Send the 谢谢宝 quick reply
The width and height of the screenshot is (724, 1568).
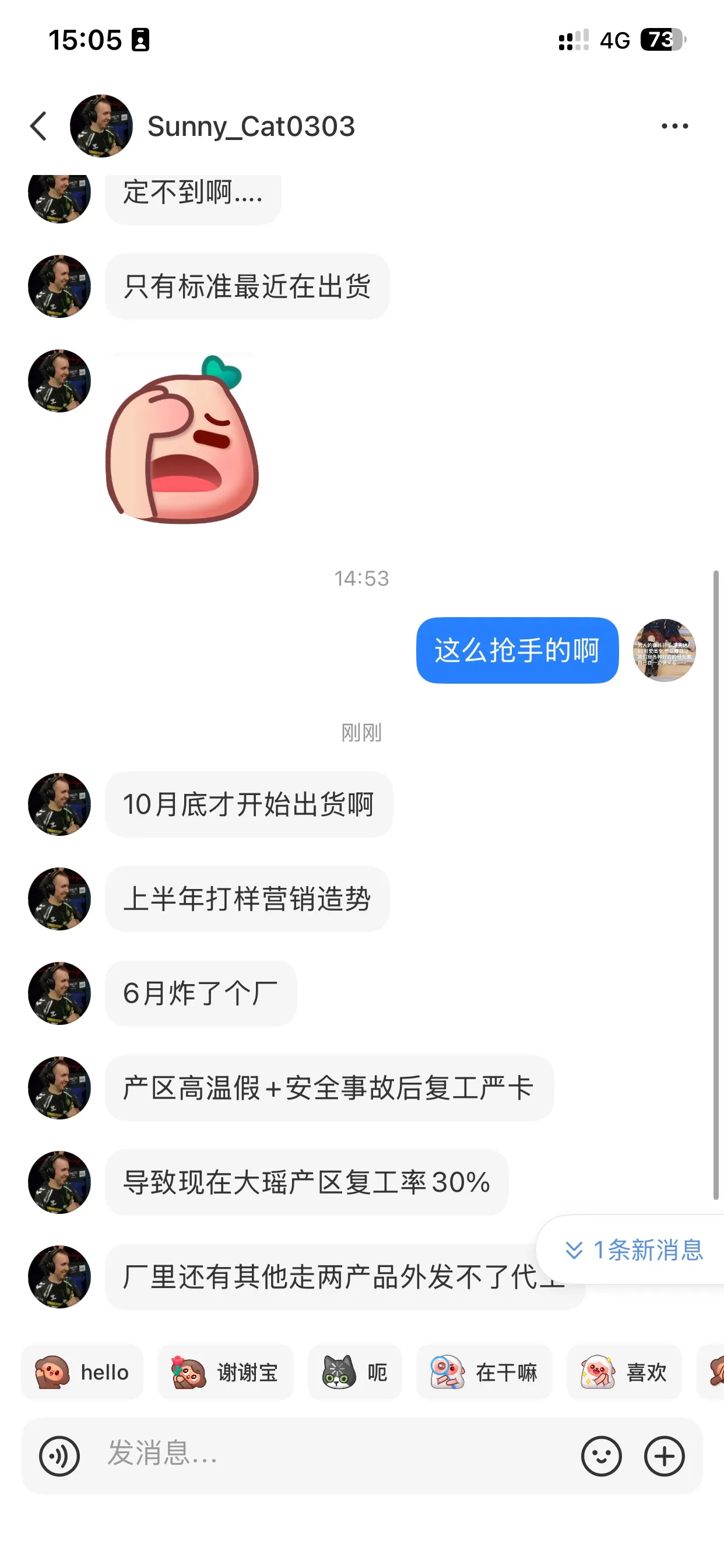click(225, 1373)
